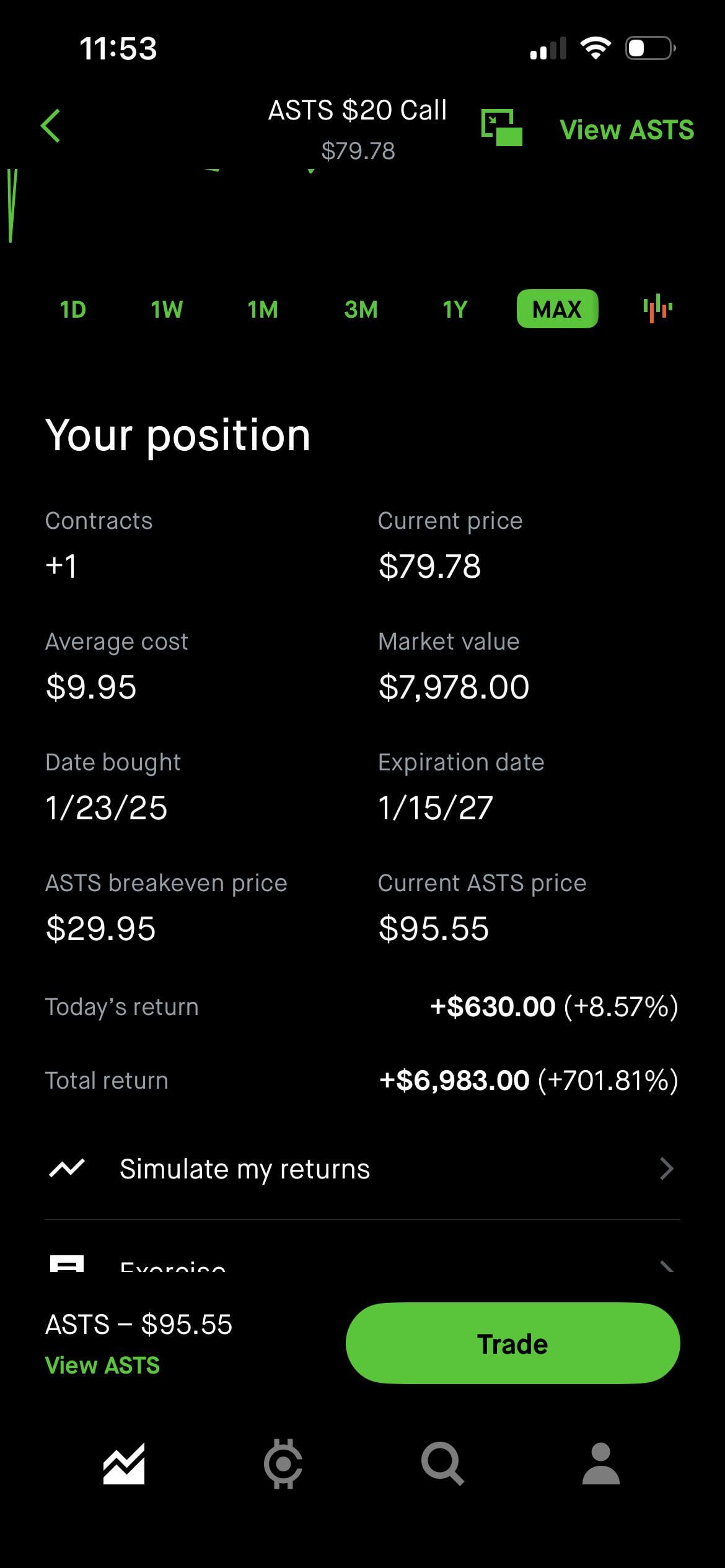Viewport: 725px width, 1568px height.
Task: Go back using the green arrow
Action: pos(51,126)
